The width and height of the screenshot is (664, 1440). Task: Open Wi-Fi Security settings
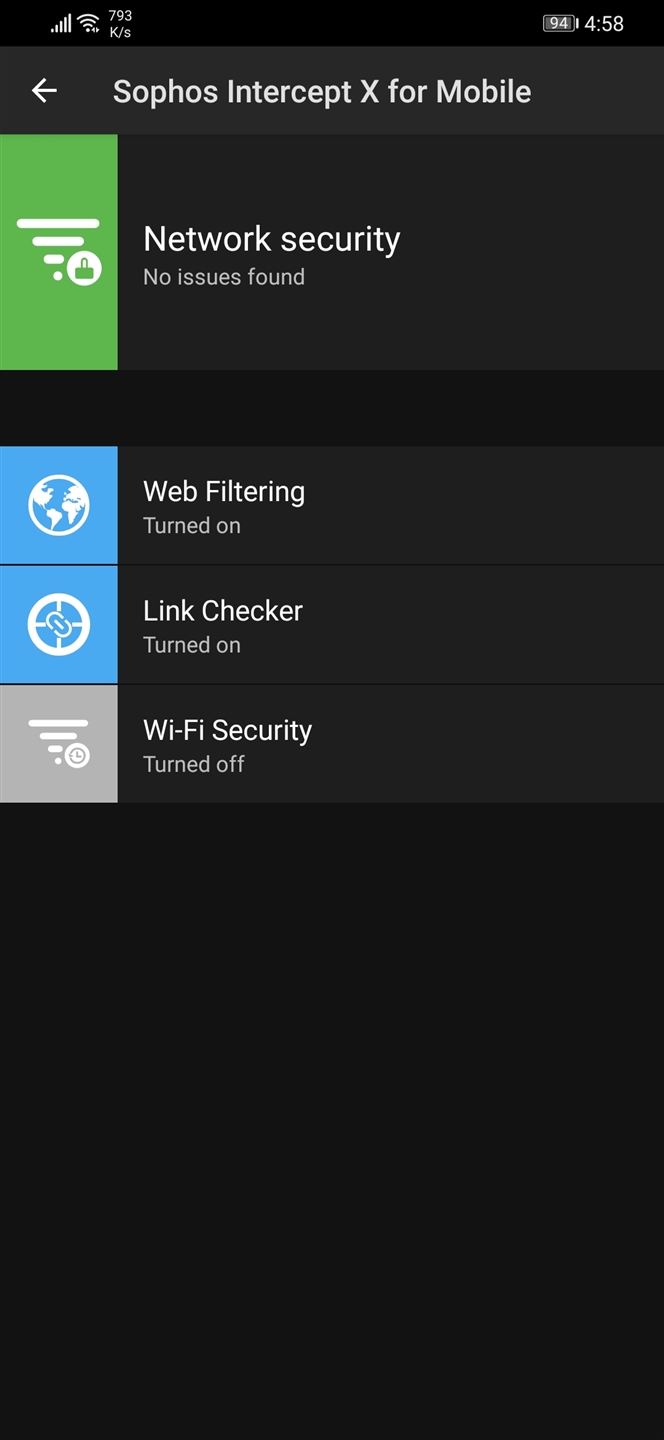click(x=332, y=744)
